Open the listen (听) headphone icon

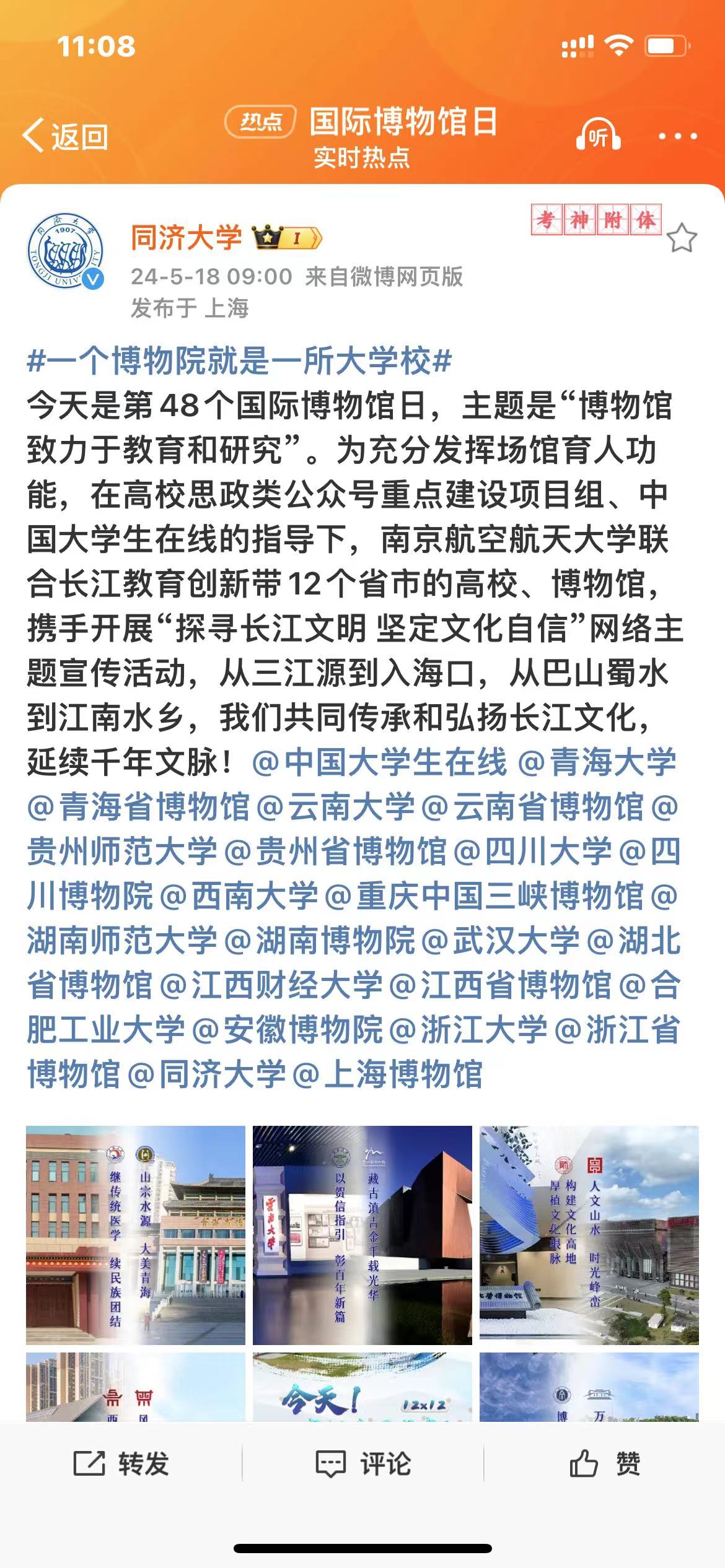[598, 136]
